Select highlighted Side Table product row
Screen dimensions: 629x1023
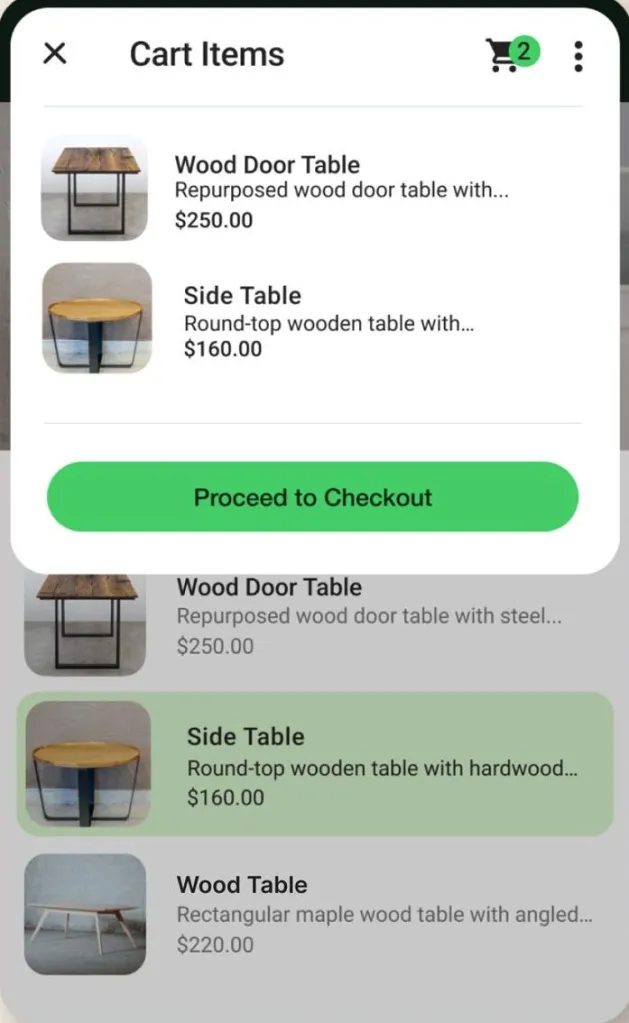pos(314,764)
